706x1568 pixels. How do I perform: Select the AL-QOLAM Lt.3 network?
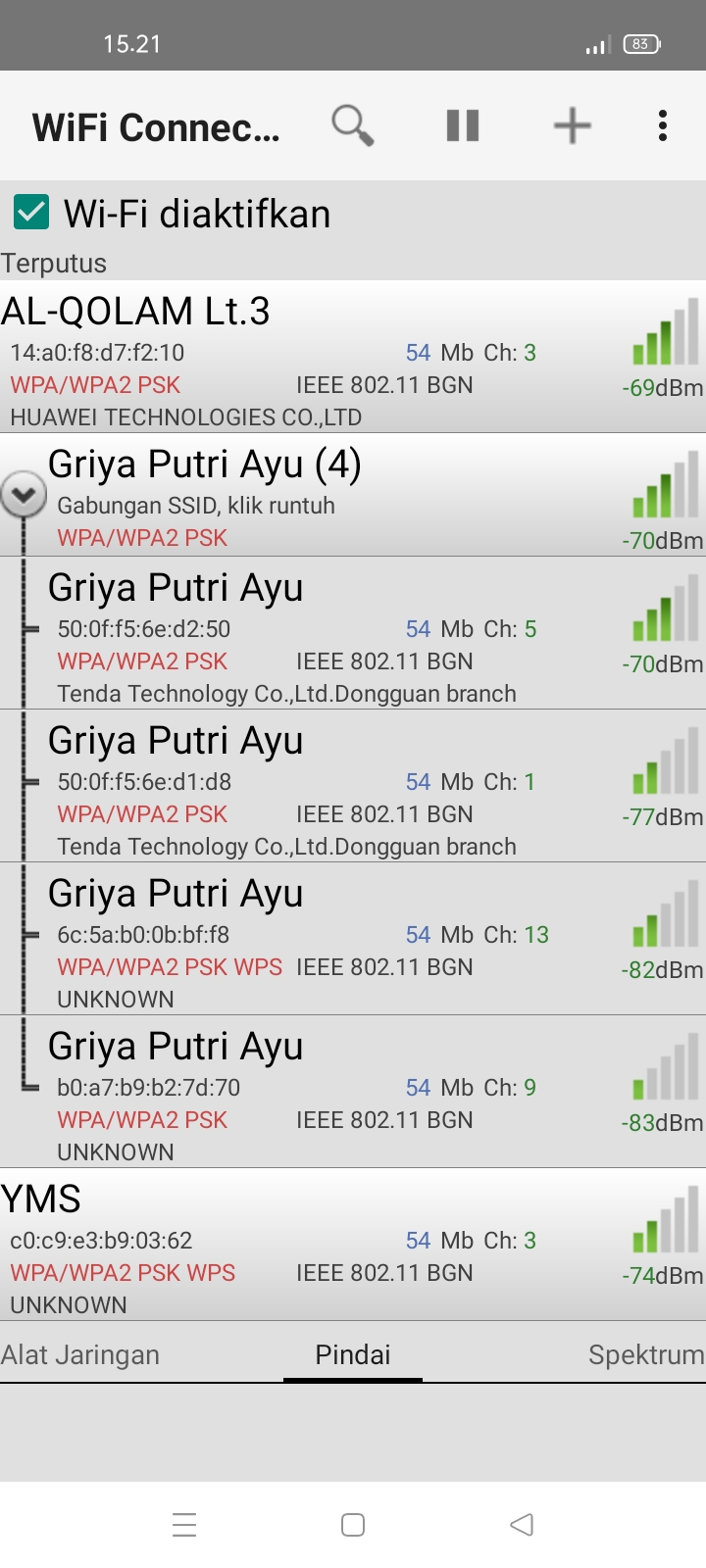[353, 358]
